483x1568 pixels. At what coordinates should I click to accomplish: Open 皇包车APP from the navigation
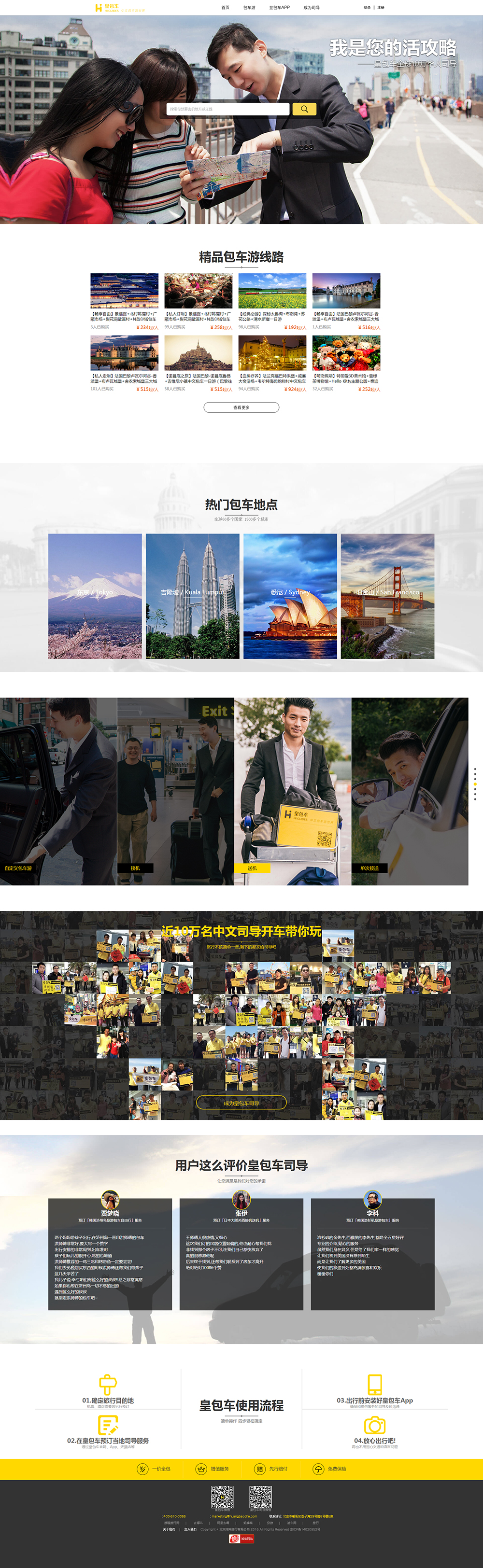click(x=280, y=8)
